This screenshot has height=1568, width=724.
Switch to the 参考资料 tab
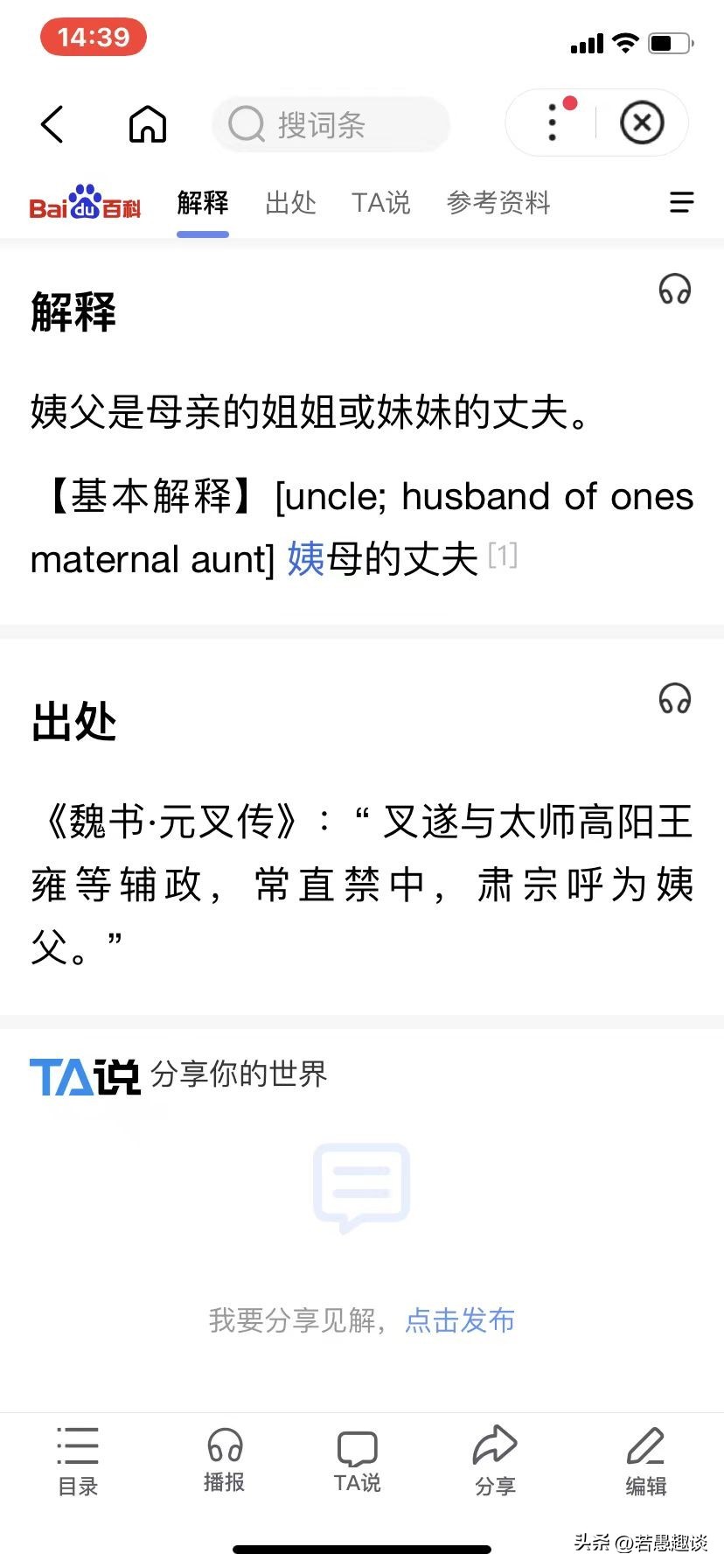[x=498, y=203]
